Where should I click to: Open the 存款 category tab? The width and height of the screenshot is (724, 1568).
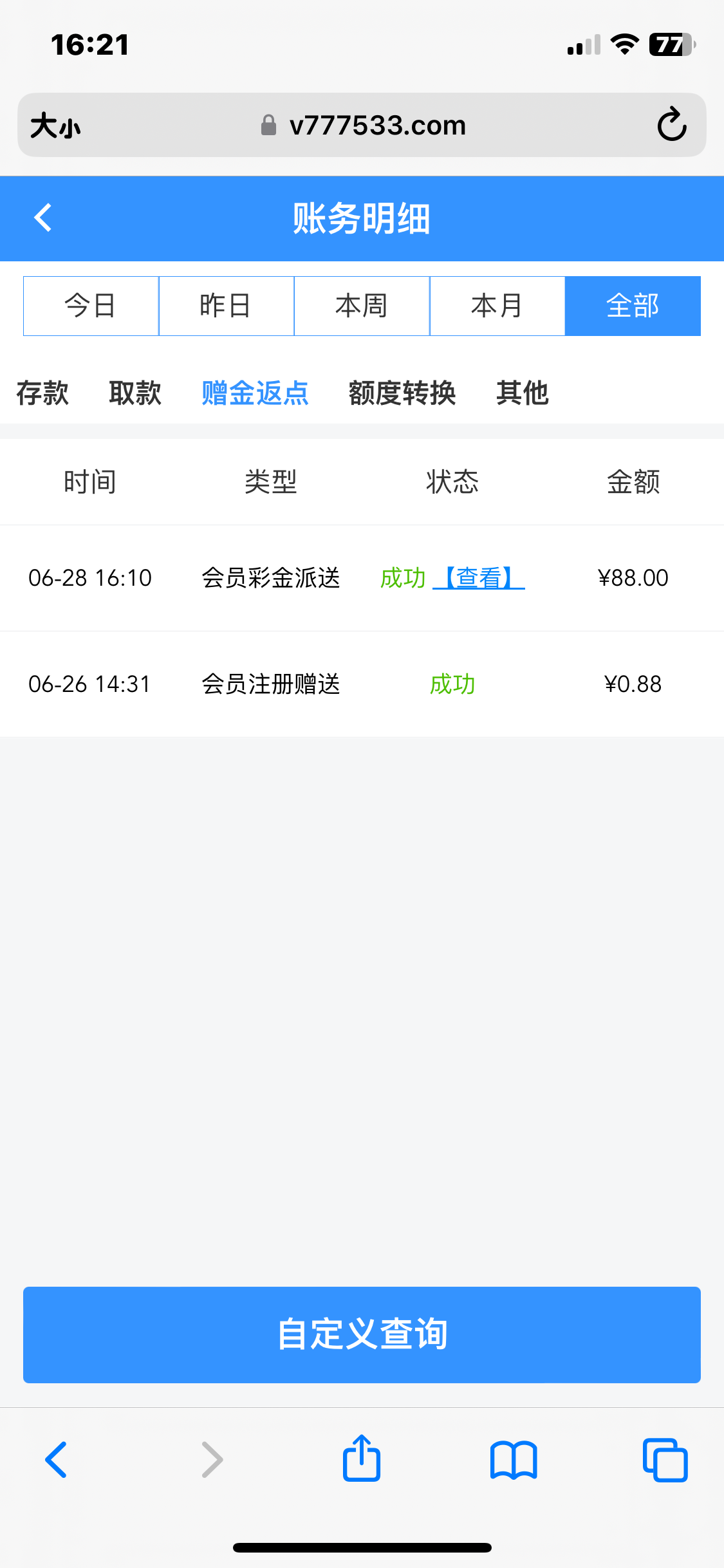[42, 393]
